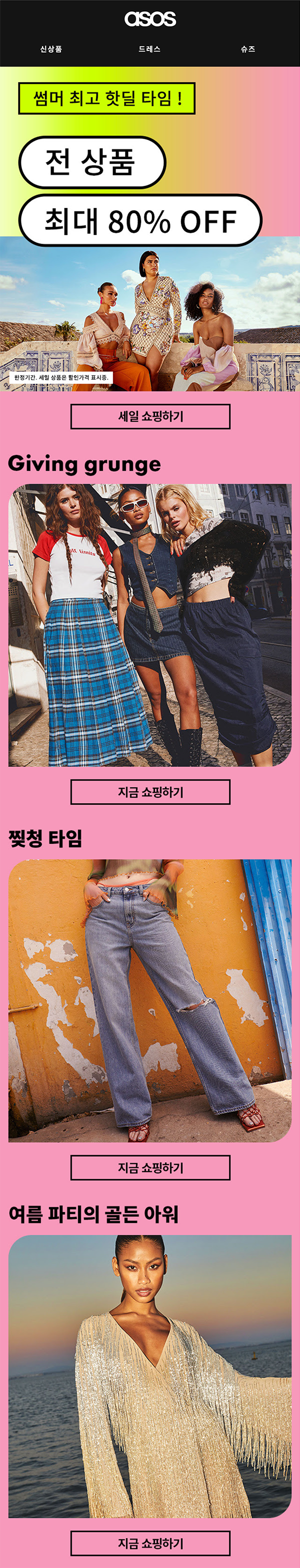
Task: Open the Giving grunge photo tile
Action: pyautogui.click(x=149, y=625)
